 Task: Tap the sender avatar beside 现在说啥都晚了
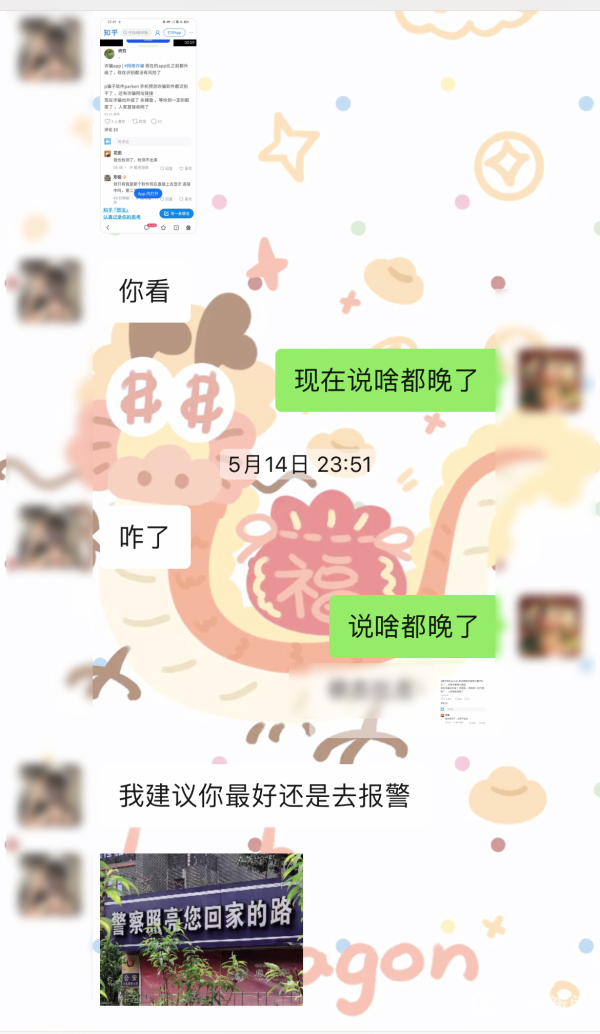[x=550, y=380]
